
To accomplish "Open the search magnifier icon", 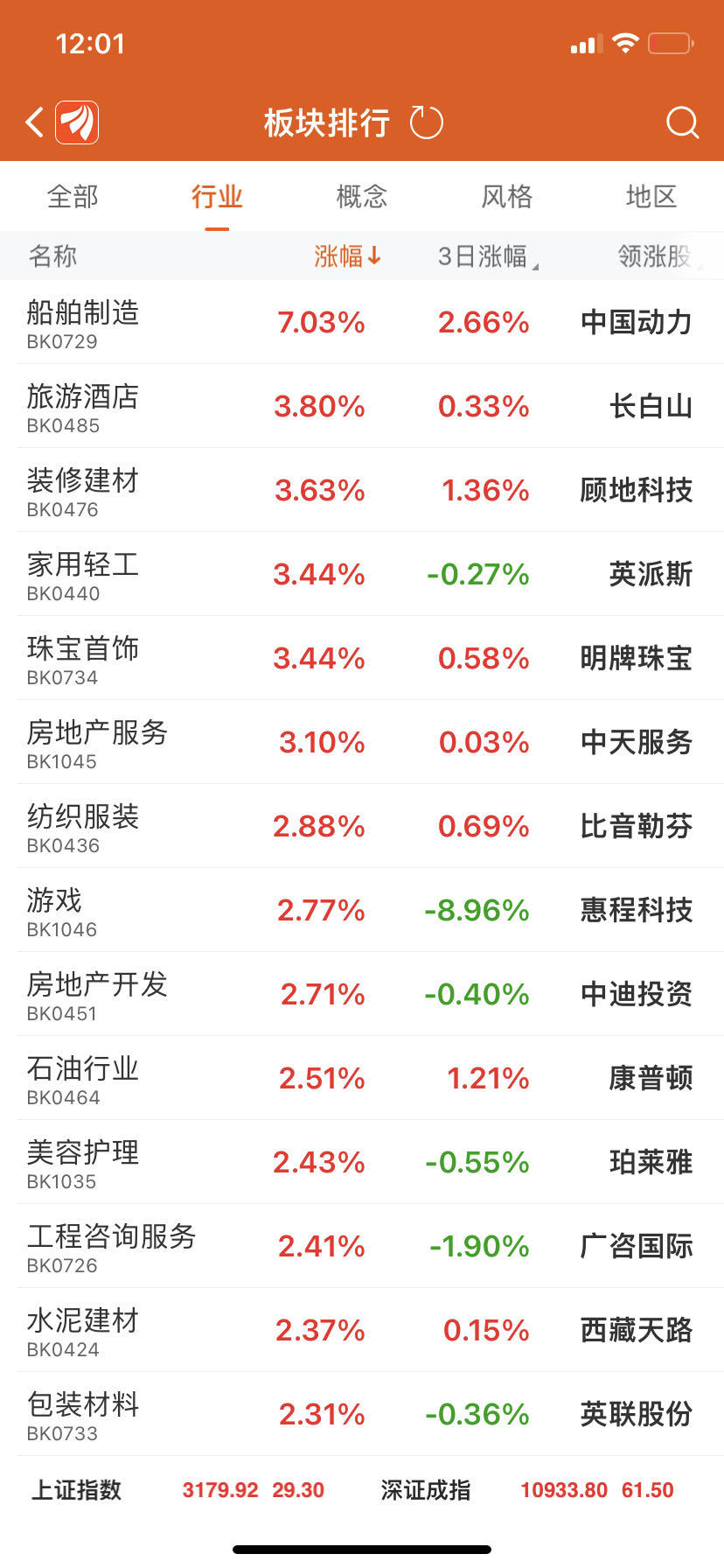I will click(682, 122).
